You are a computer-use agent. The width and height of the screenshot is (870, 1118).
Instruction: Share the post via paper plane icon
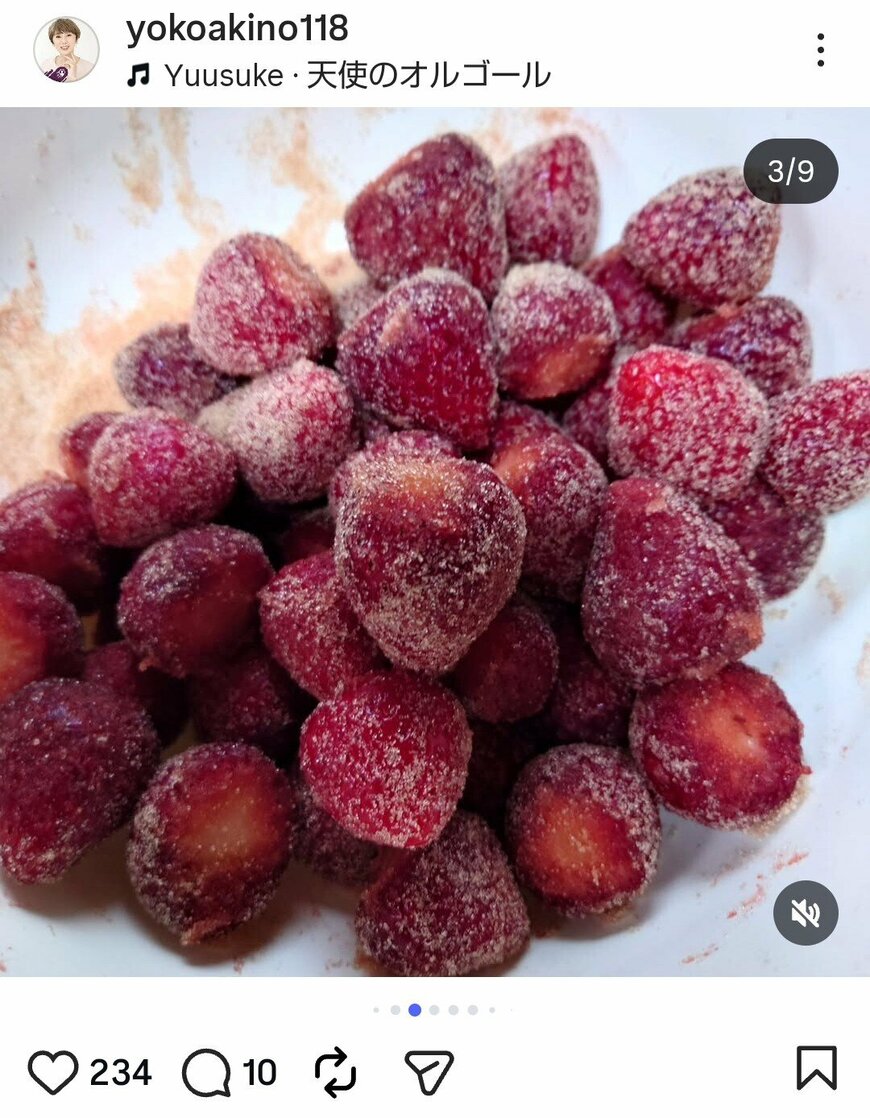coord(429,1072)
